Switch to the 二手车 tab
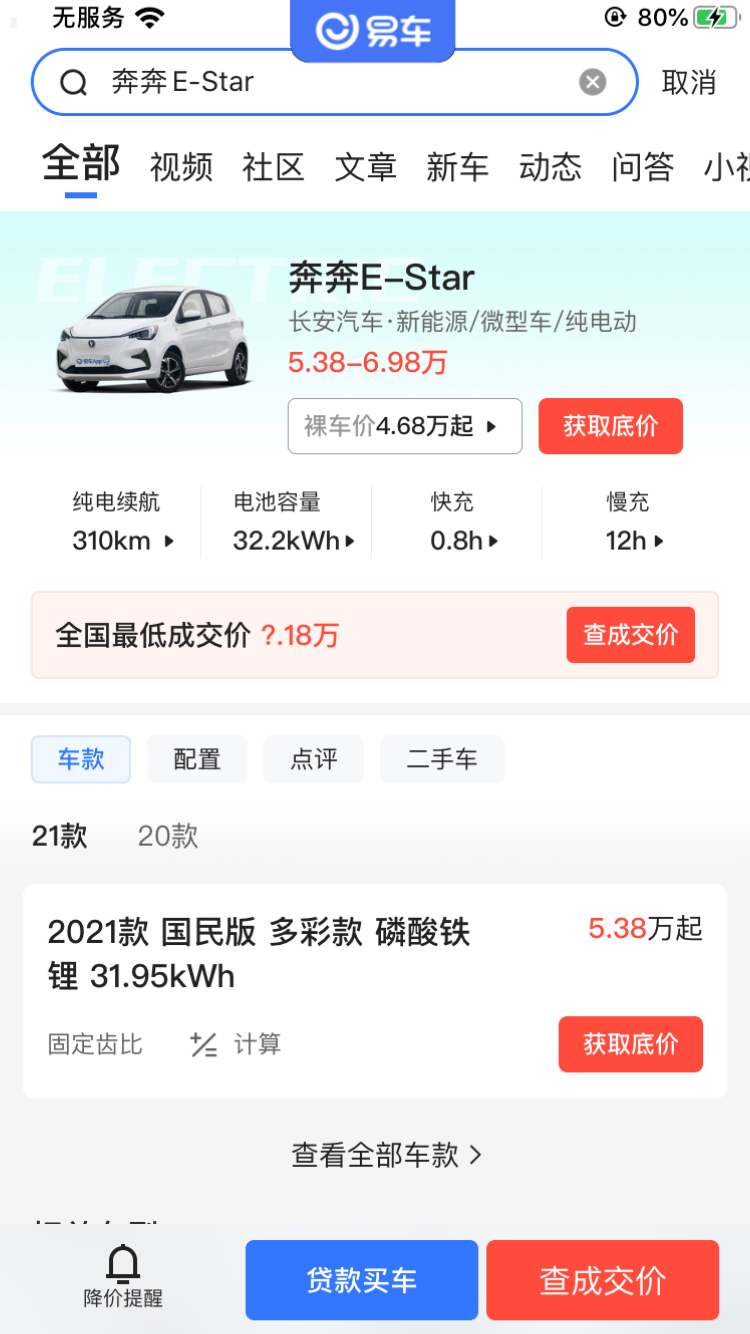 (441, 759)
